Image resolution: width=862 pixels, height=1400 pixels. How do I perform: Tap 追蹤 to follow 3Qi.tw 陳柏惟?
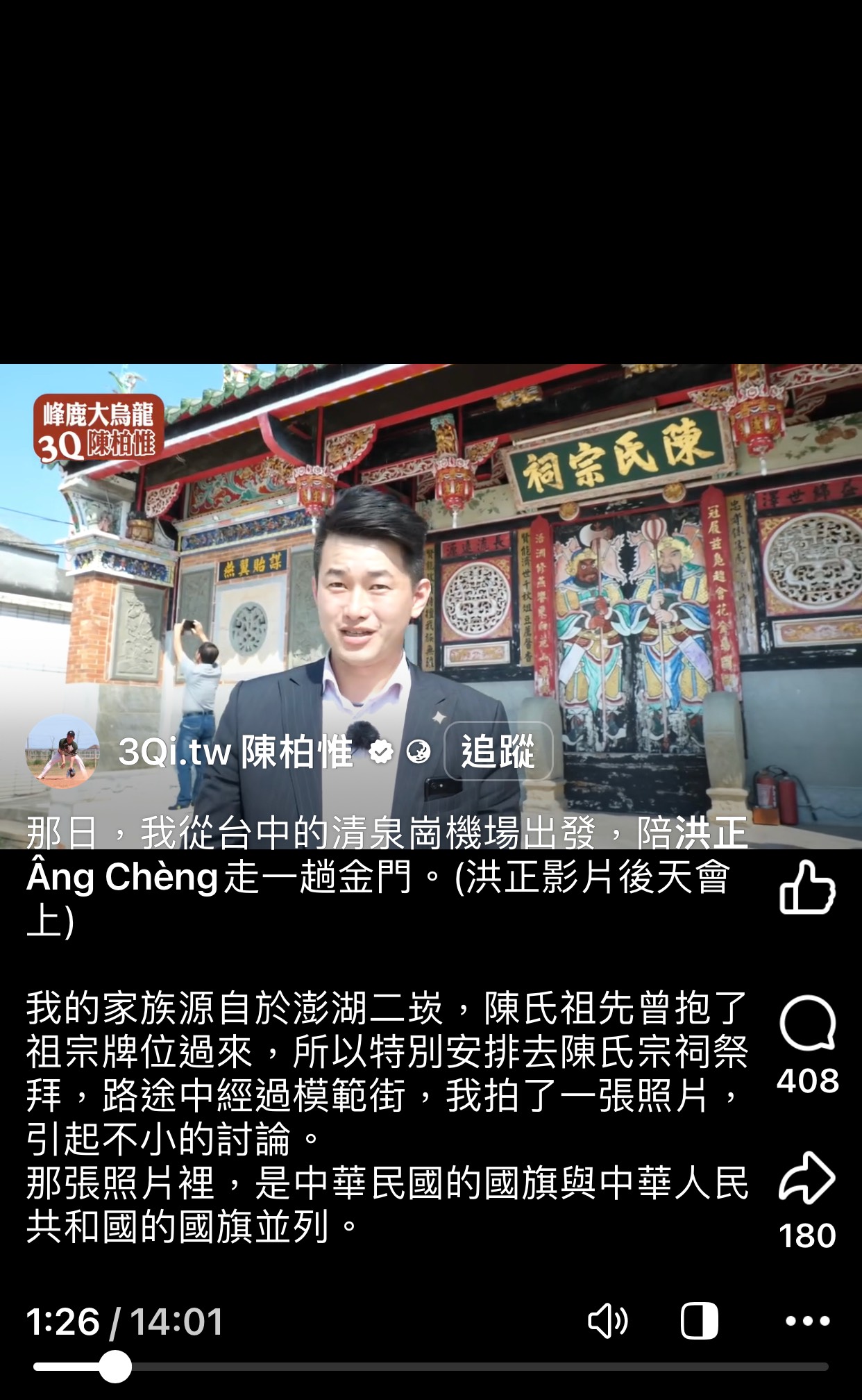(498, 751)
